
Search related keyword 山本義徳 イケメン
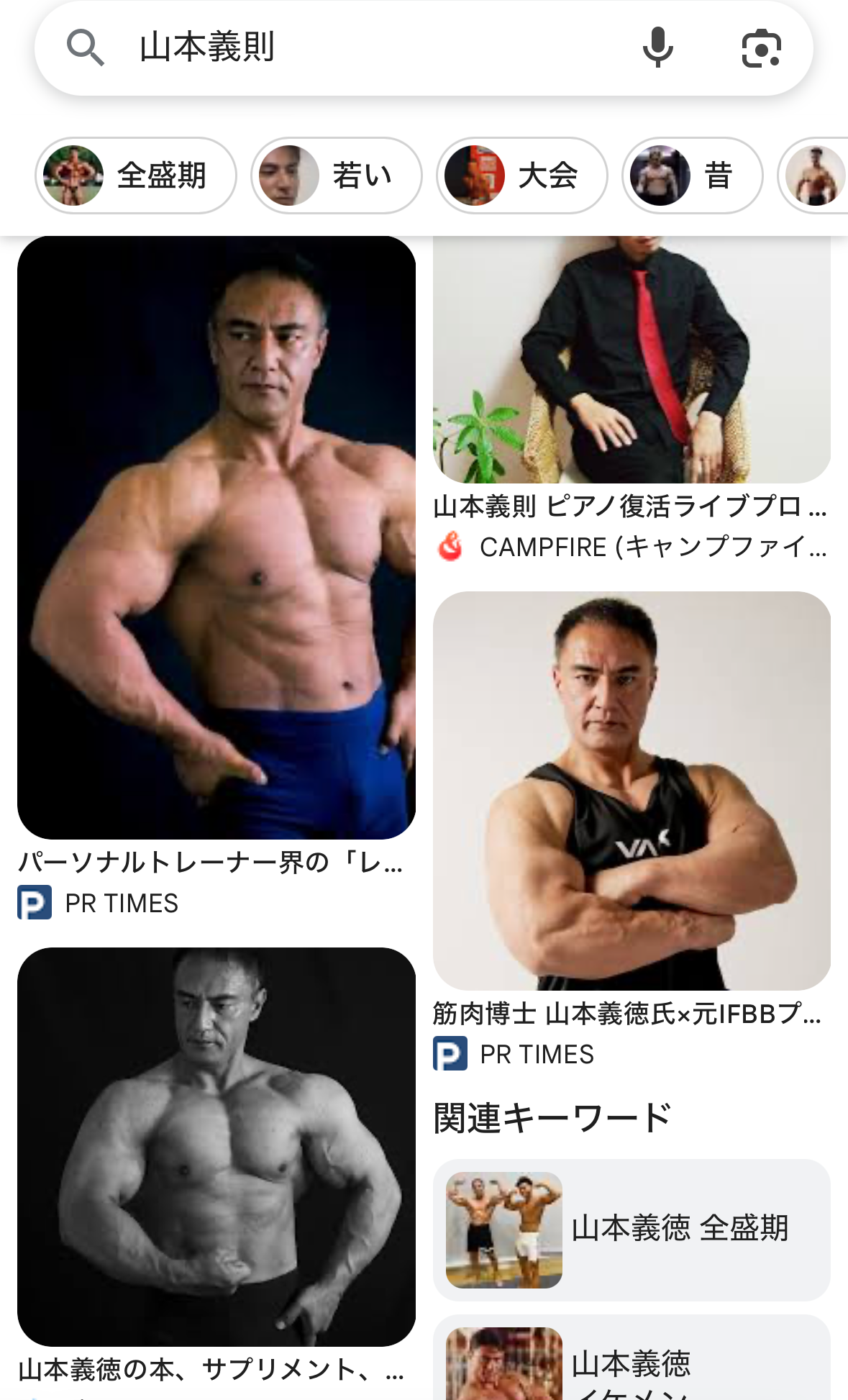[632, 1358]
